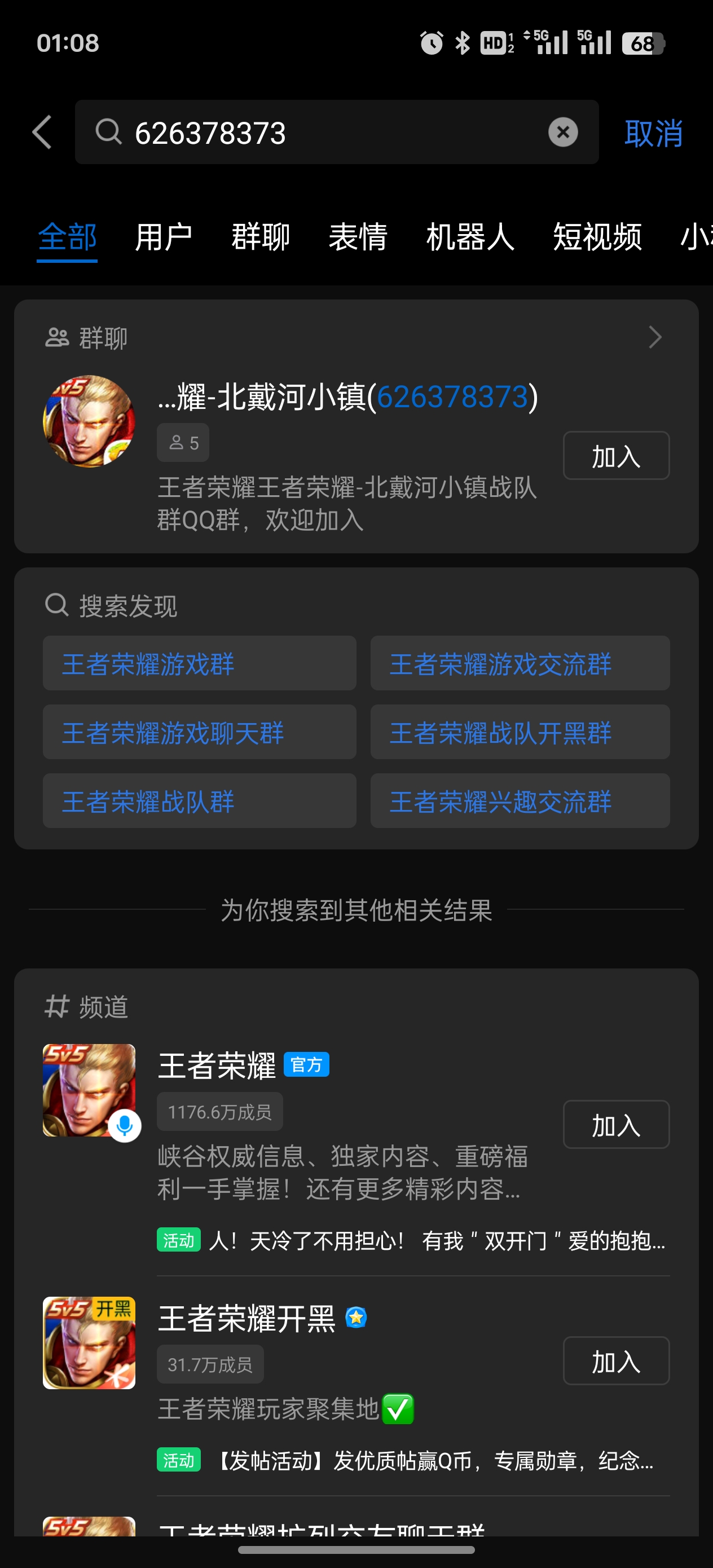The height and width of the screenshot is (1568, 713).
Task: Switch to the 群聊 tab
Action: (261, 237)
